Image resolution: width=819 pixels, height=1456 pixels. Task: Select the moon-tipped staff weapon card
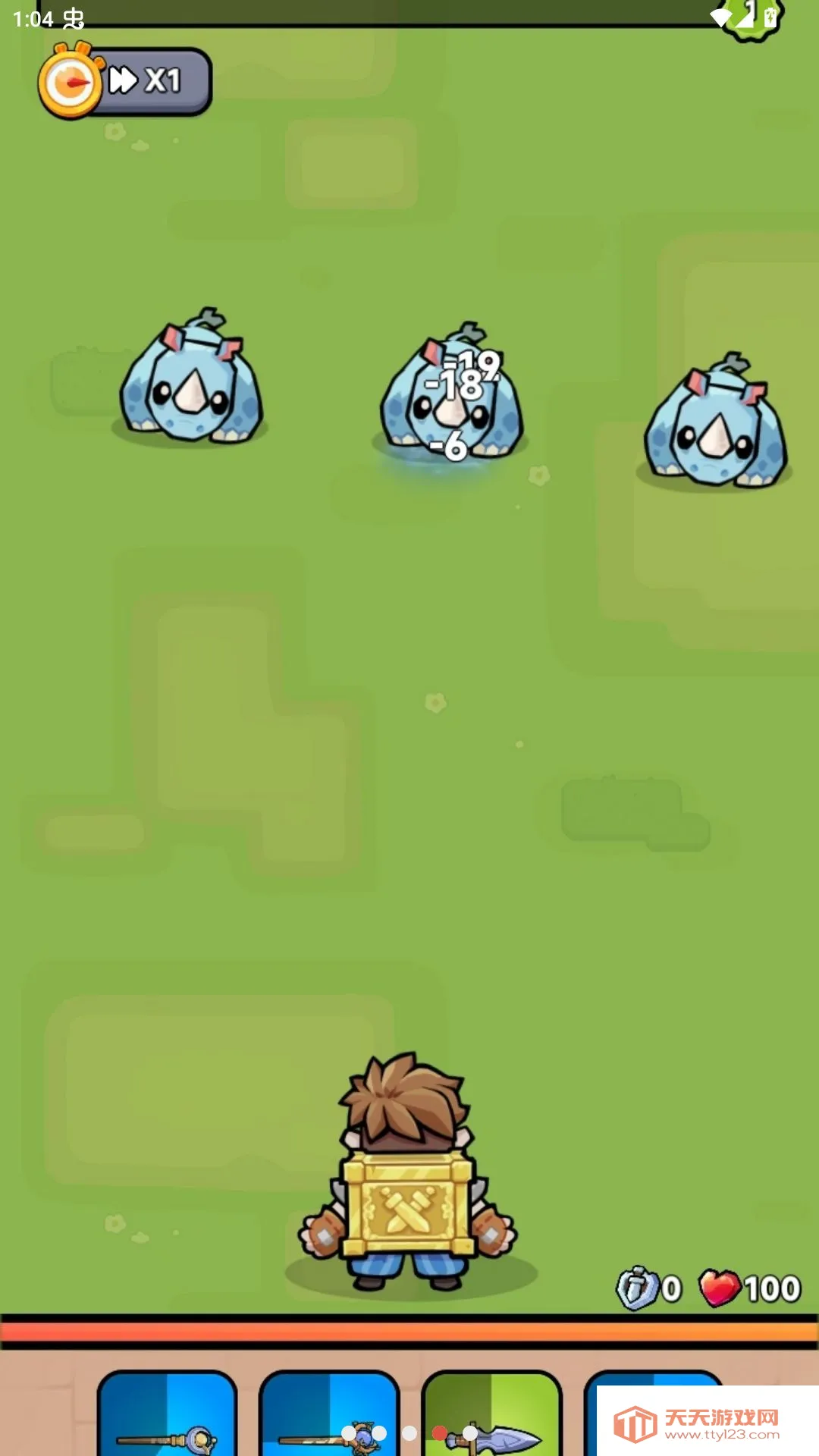pyautogui.click(x=168, y=1414)
